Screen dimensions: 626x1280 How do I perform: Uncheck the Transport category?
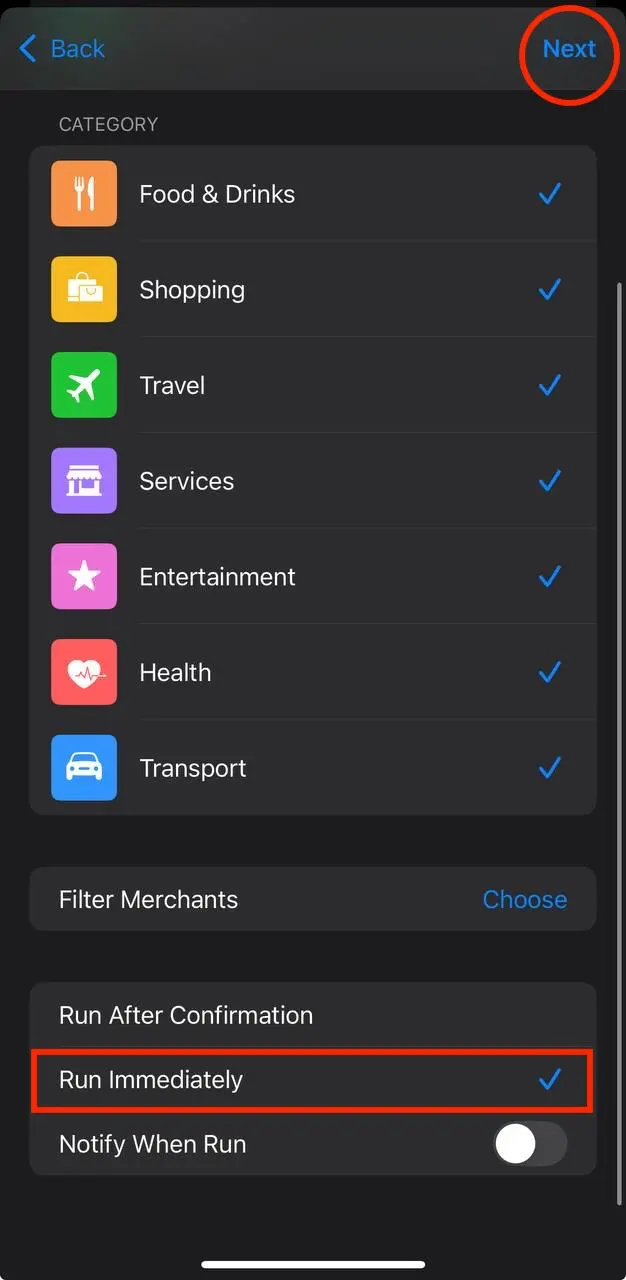(313, 768)
